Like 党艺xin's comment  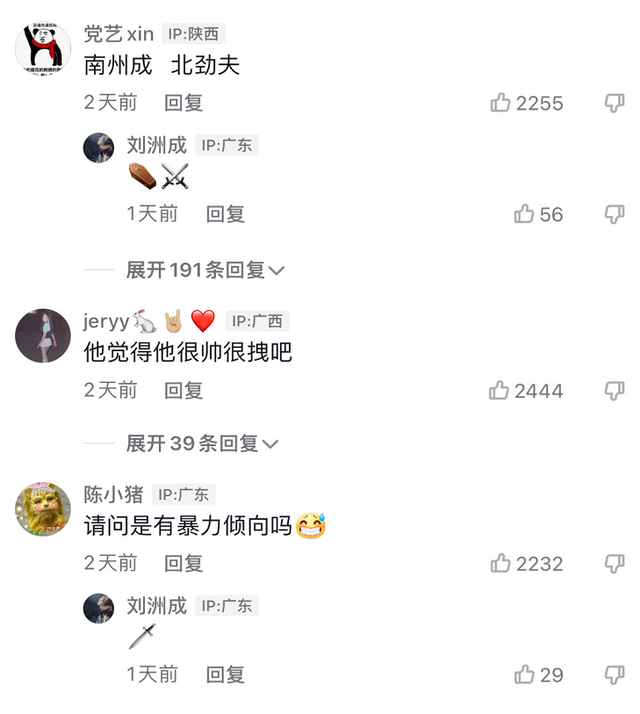pyautogui.click(x=501, y=103)
